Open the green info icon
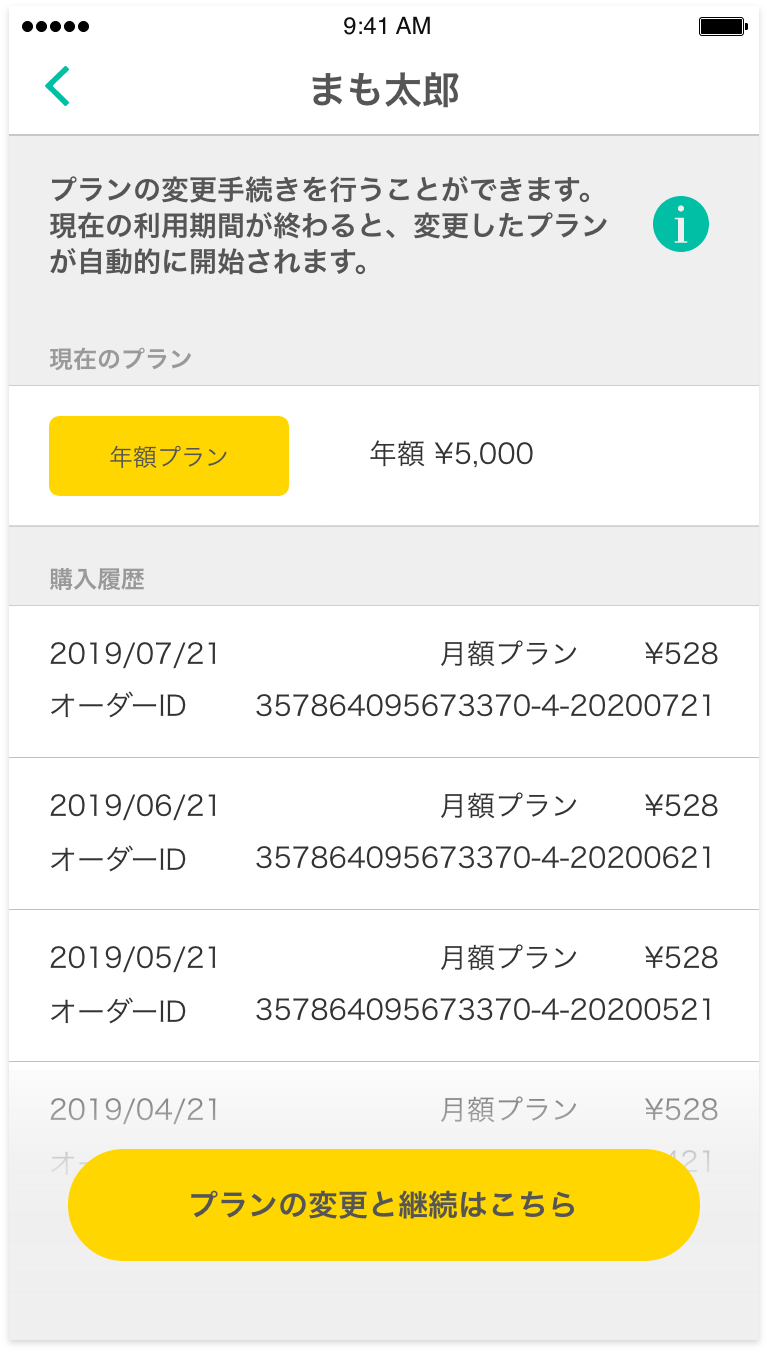768x1352 pixels. click(681, 225)
